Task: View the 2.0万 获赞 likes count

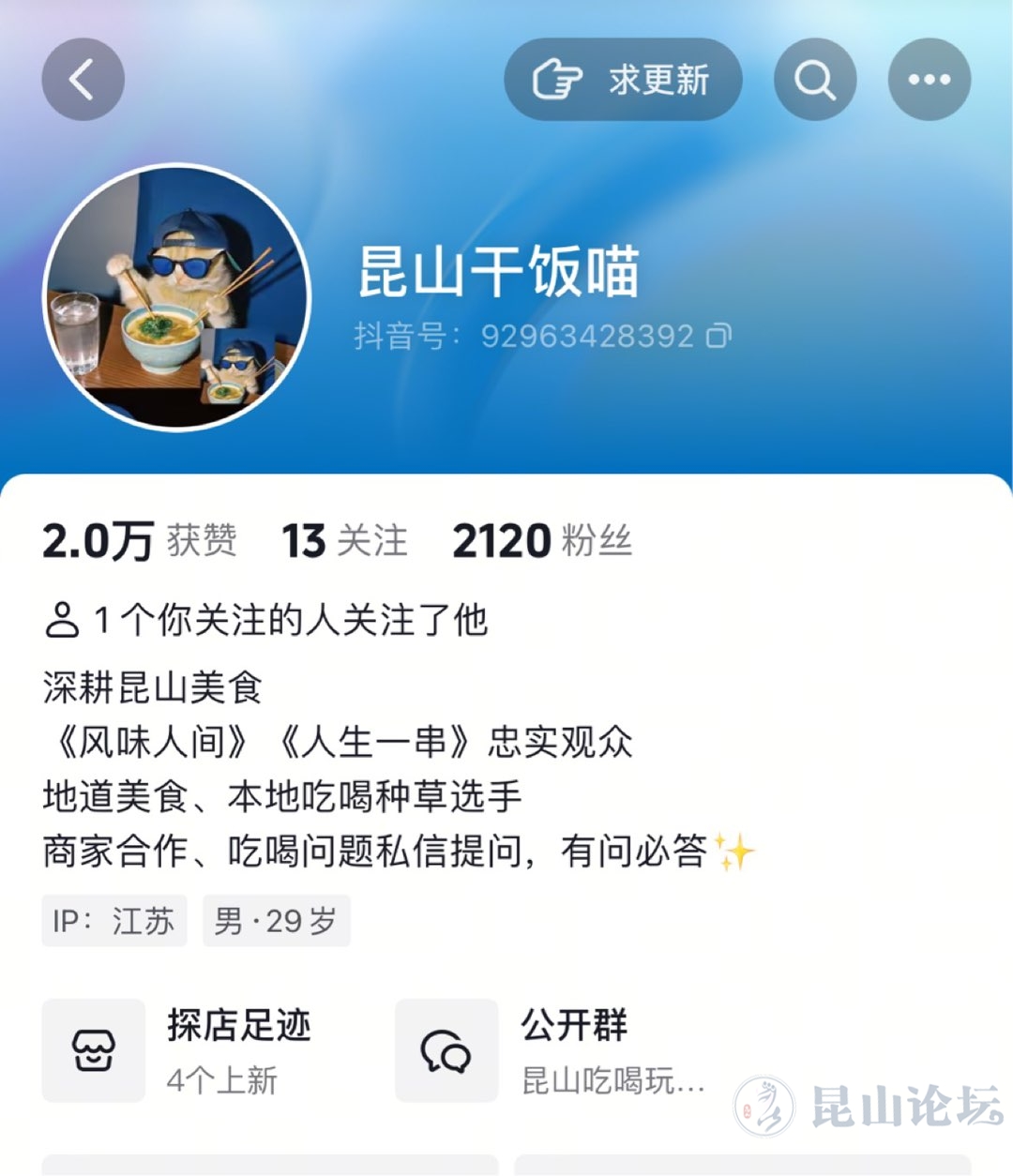Action: tap(139, 541)
